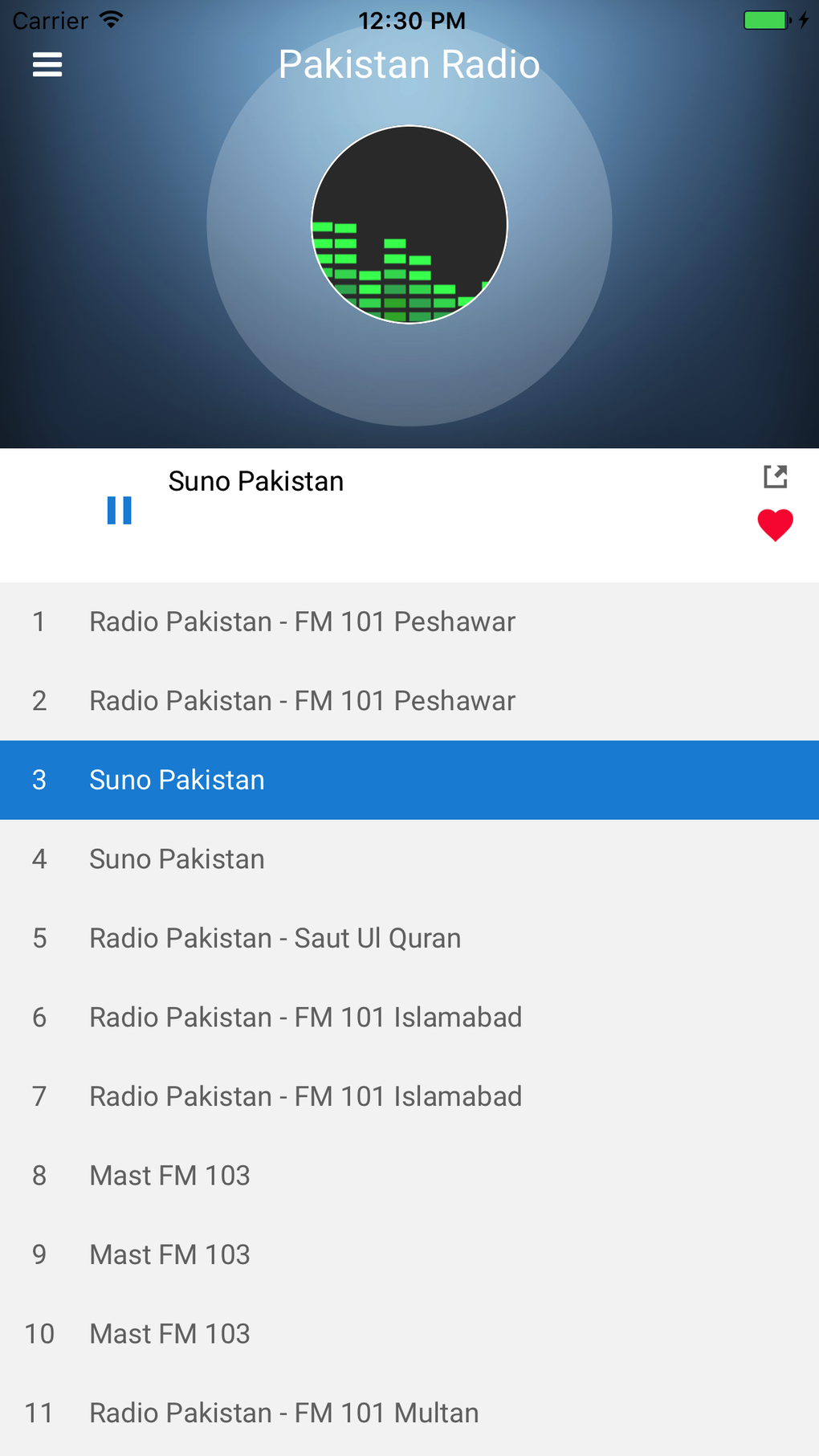Tap the Pakistan Radio title
The height and width of the screenshot is (1456, 819).
point(409,64)
